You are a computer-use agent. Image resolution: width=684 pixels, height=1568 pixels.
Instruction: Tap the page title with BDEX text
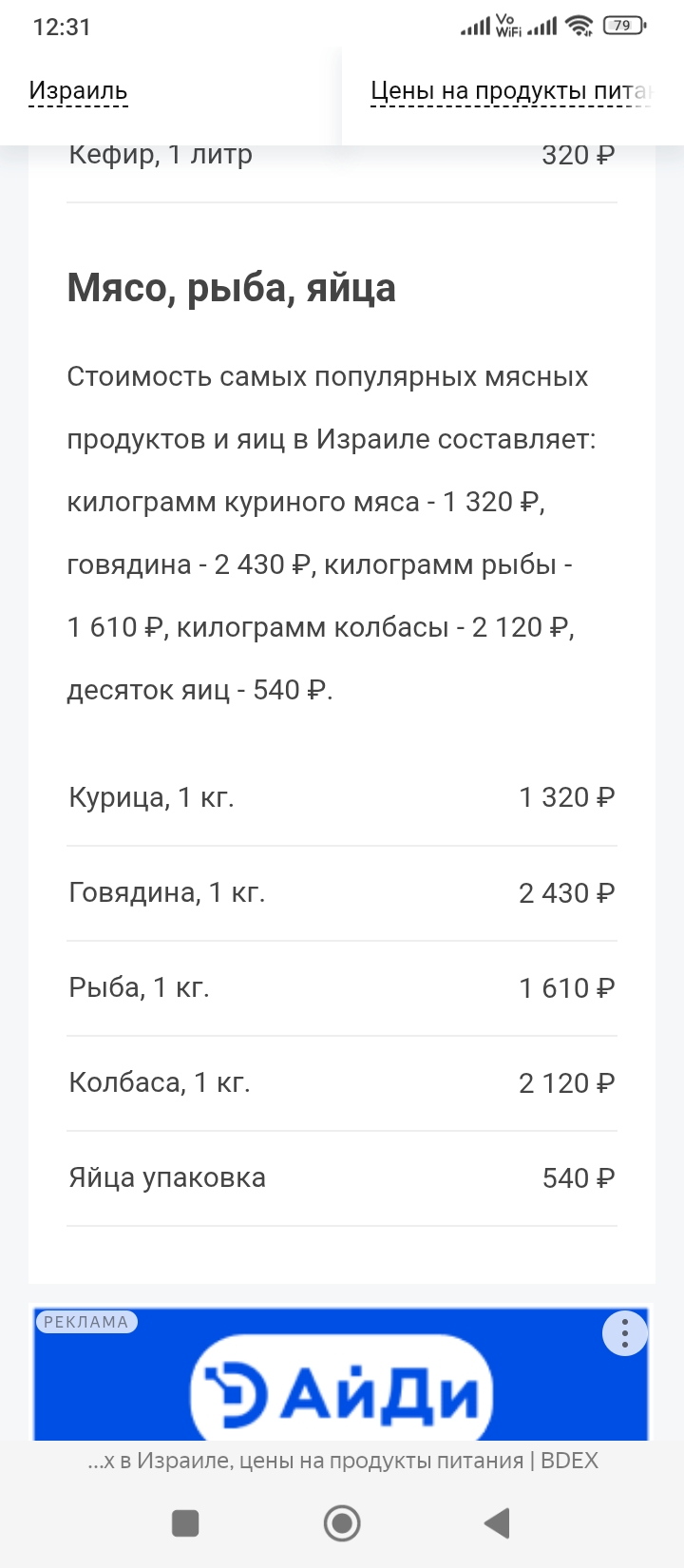point(342,1458)
